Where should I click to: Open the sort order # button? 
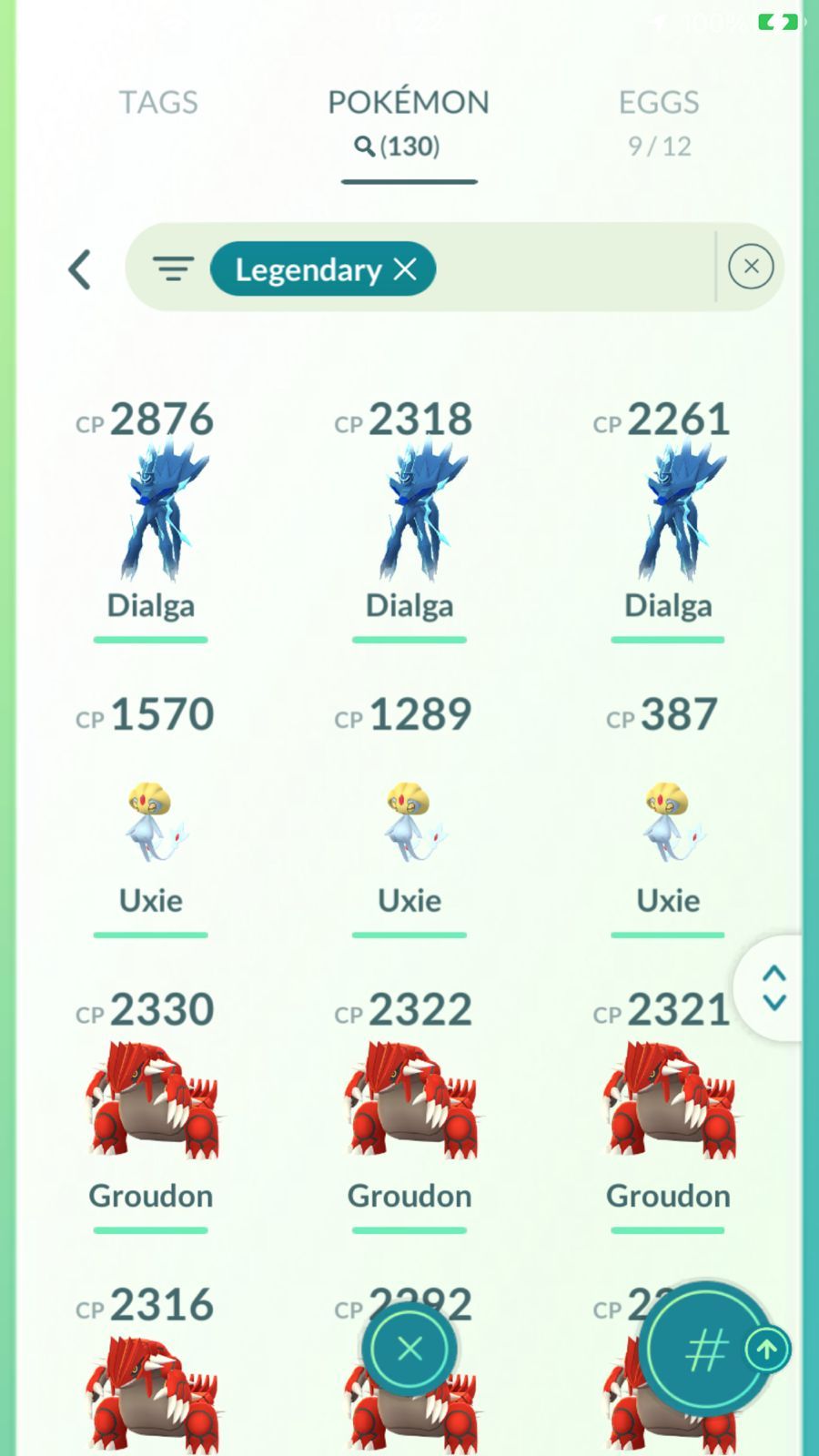pyautogui.click(x=704, y=1350)
